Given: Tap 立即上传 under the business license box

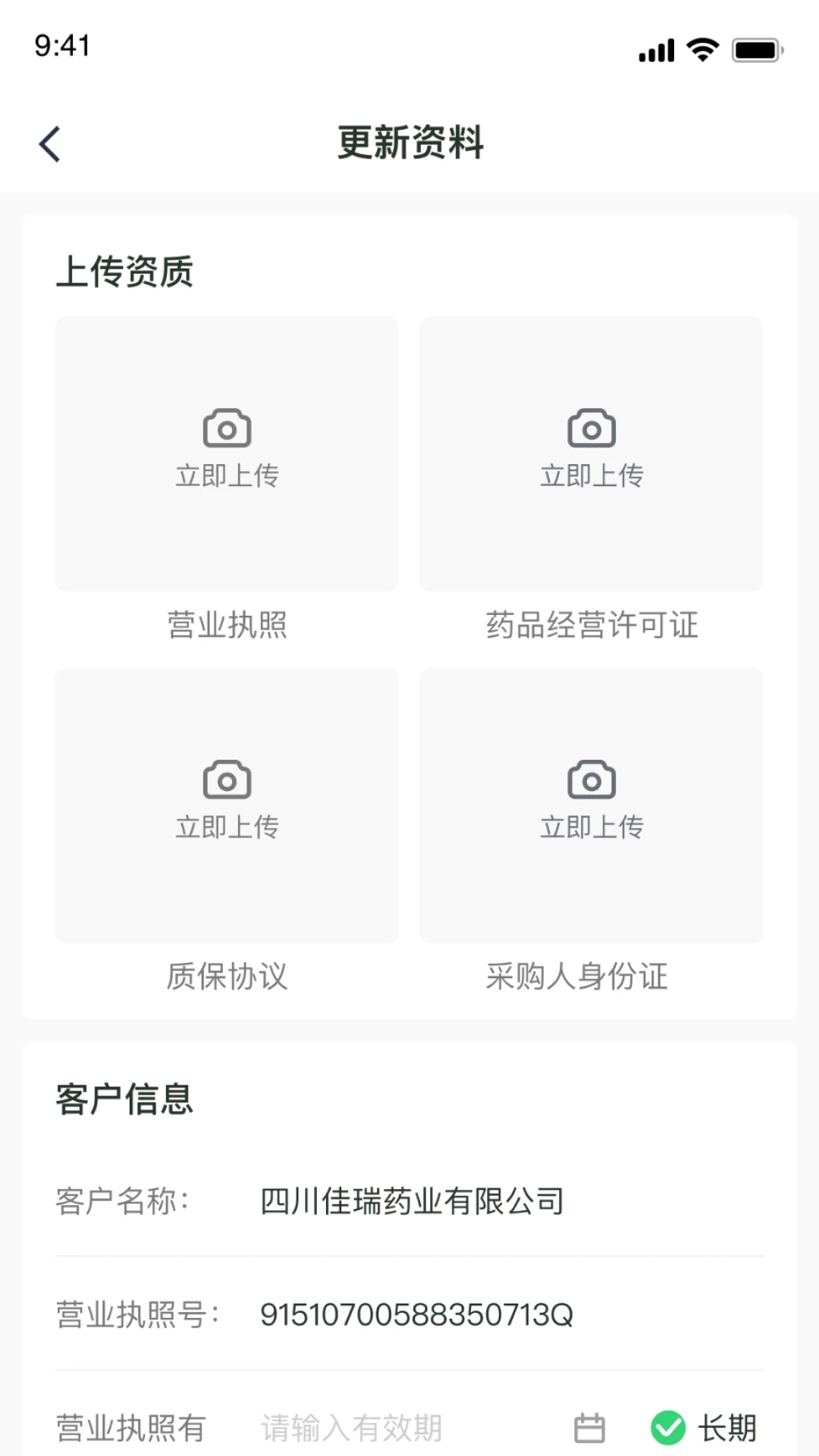Looking at the screenshot, I should [x=225, y=476].
